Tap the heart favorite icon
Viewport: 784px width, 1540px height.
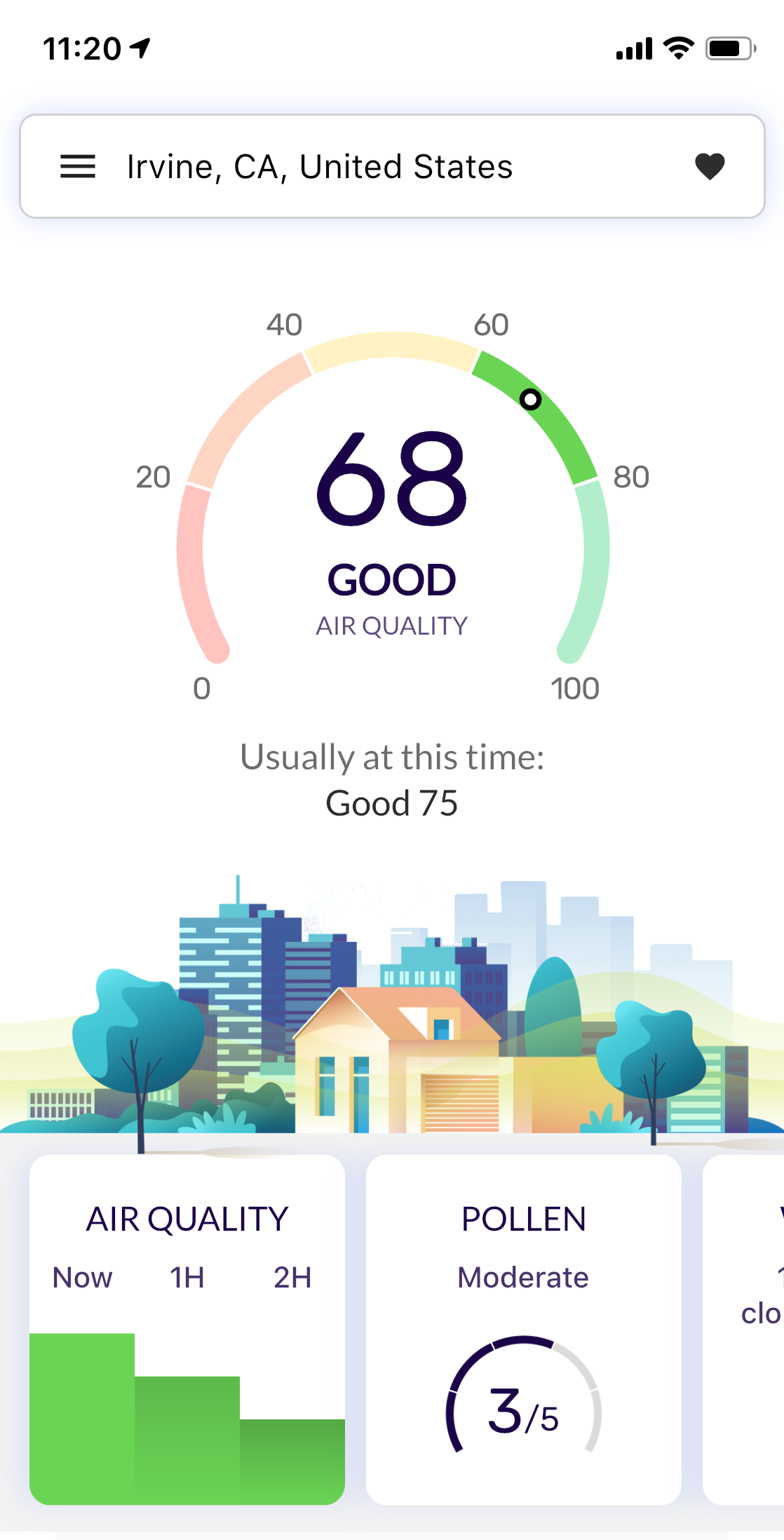[709, 167]
